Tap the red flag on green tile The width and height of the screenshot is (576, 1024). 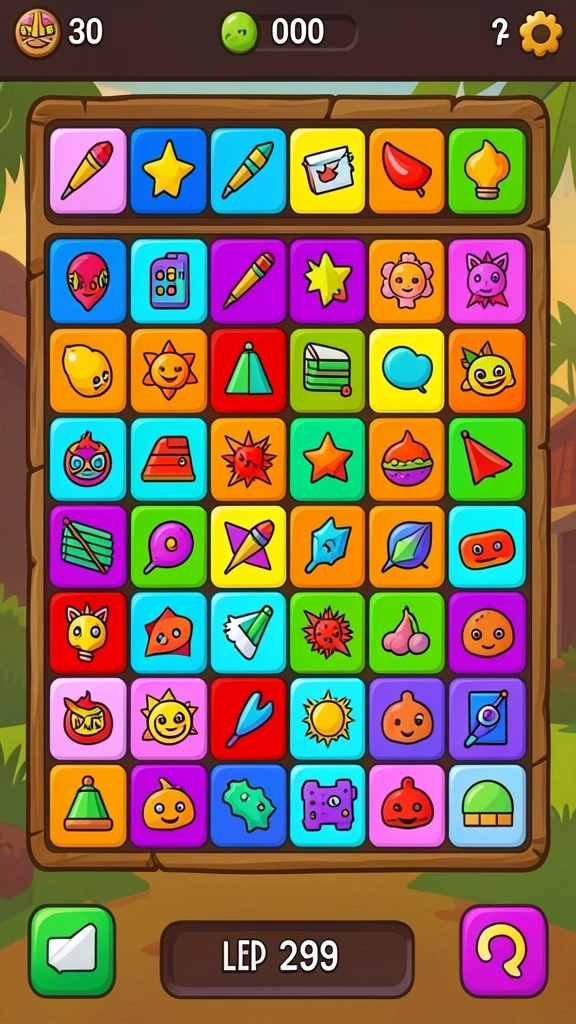pyautogui.click(x=487, y=459)
